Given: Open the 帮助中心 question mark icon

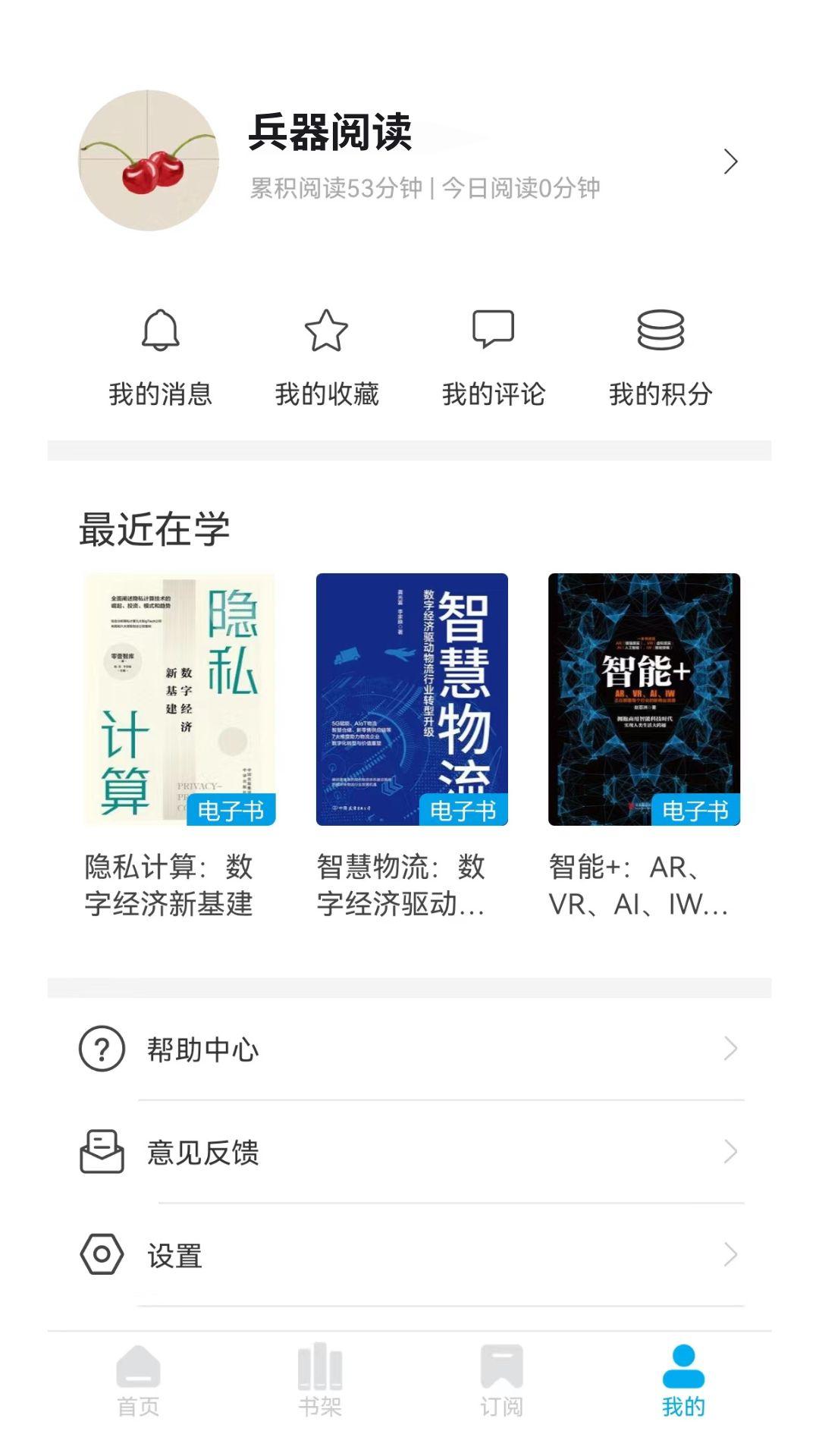Looking at the screenshot, I should pos(99,1050).
